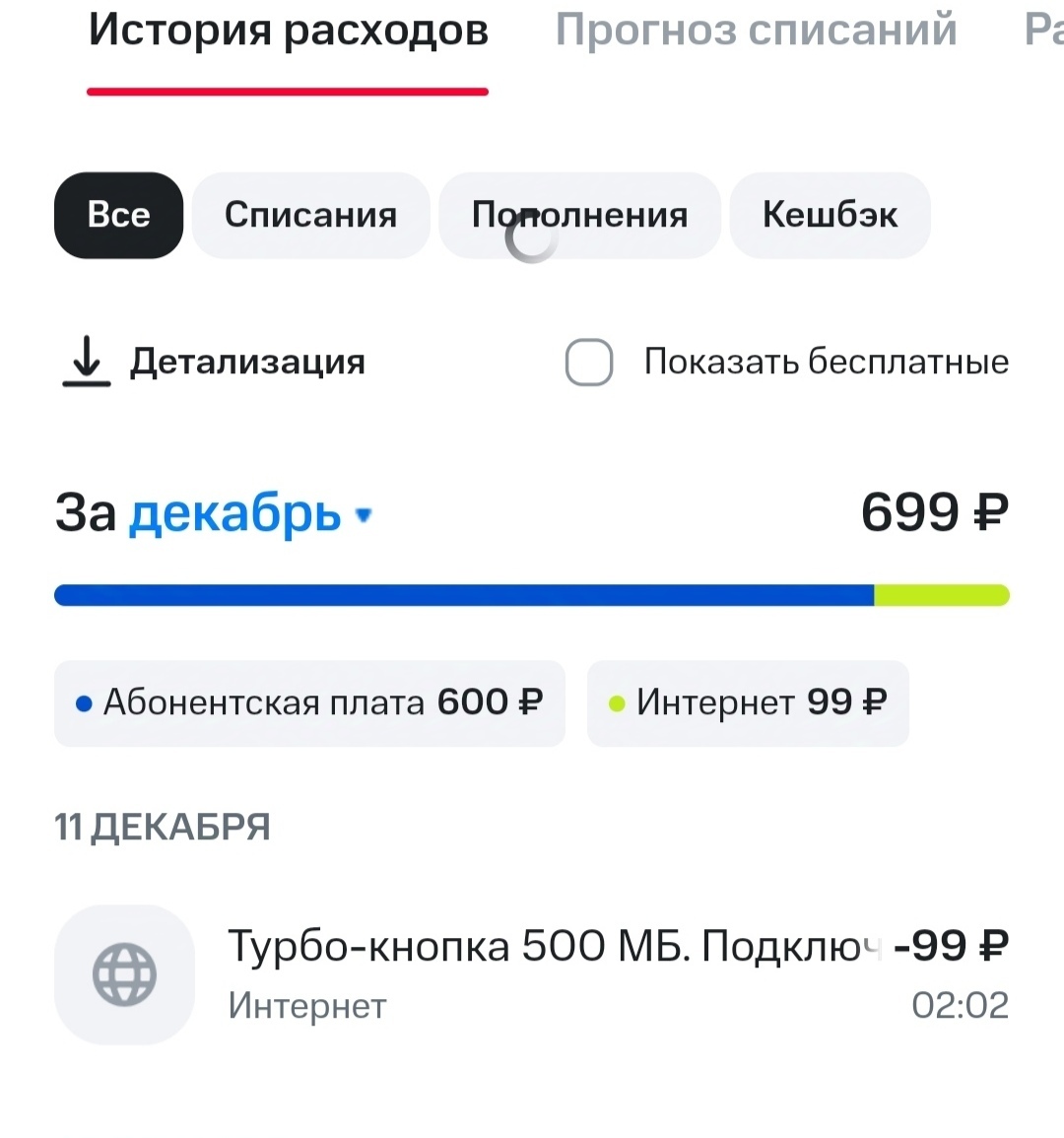The image size is (1064, 1138).
Task: Filter by Списания
Action: [310, 215]
